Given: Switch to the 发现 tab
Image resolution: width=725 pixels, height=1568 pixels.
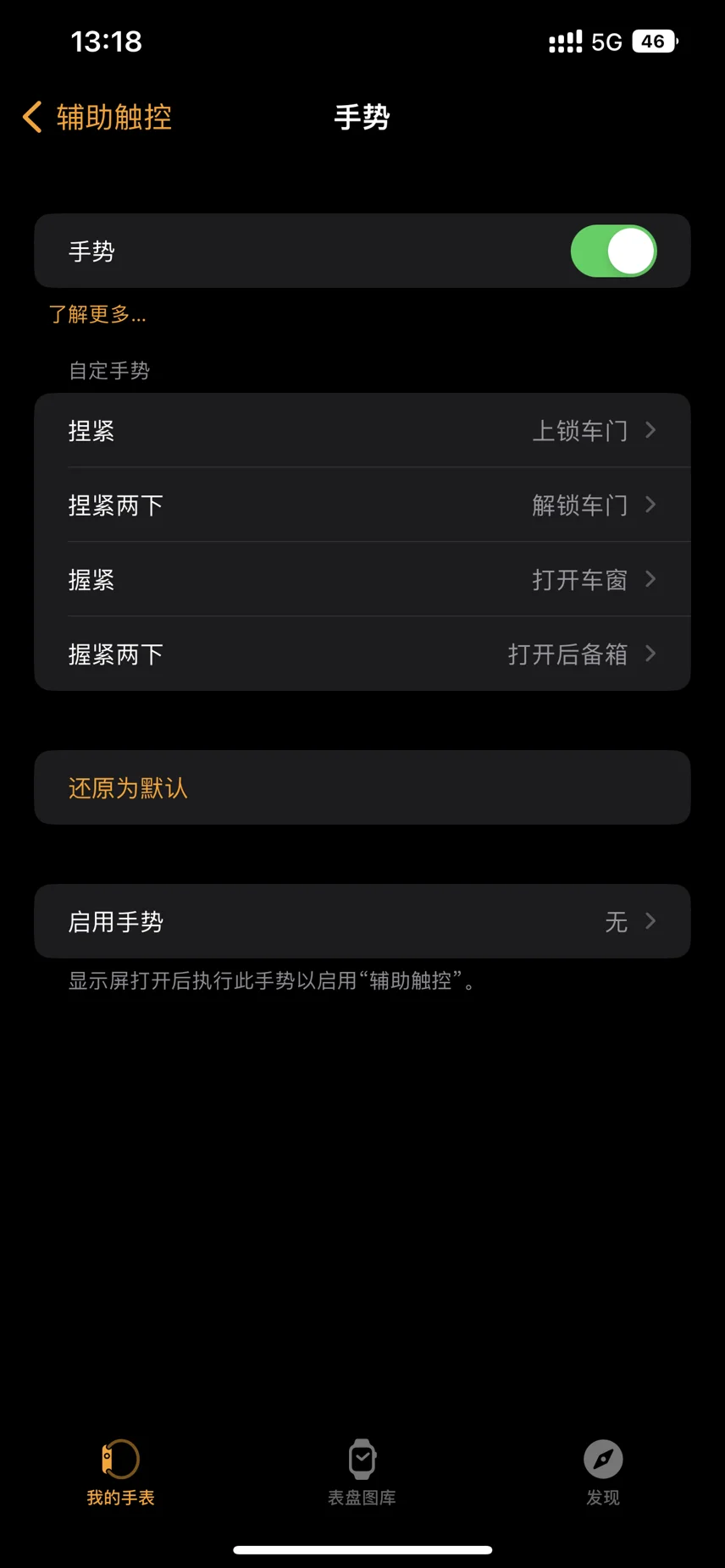Looking at the screenshot, I should pos(603,1473).
